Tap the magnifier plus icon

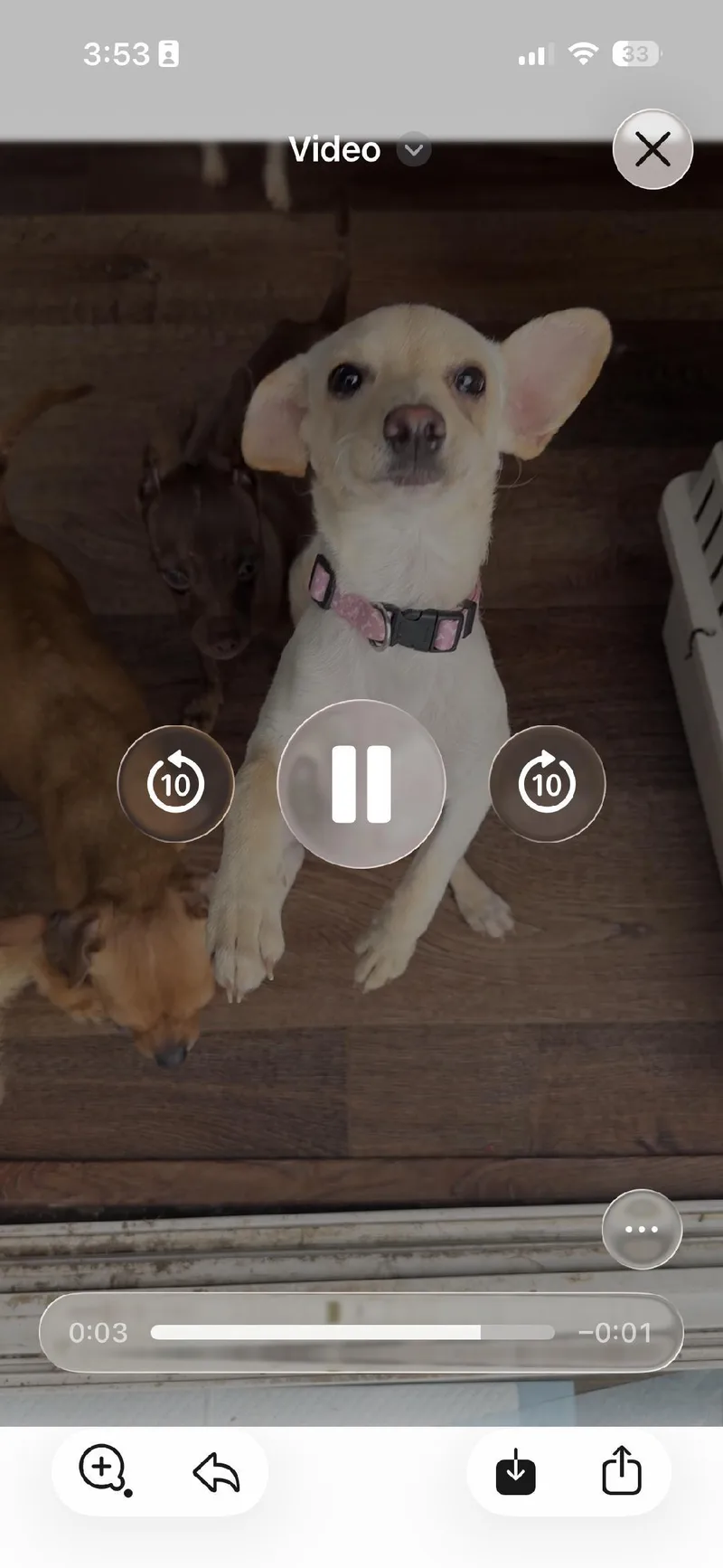click(x=104, y=1469)
